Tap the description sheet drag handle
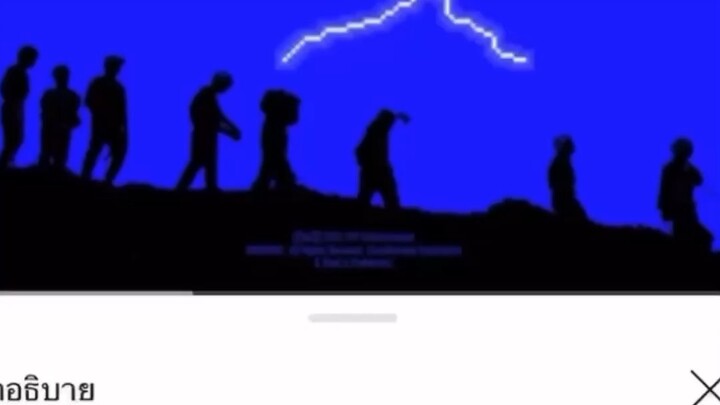Screen dimensions: 720x405 point(352,318)
